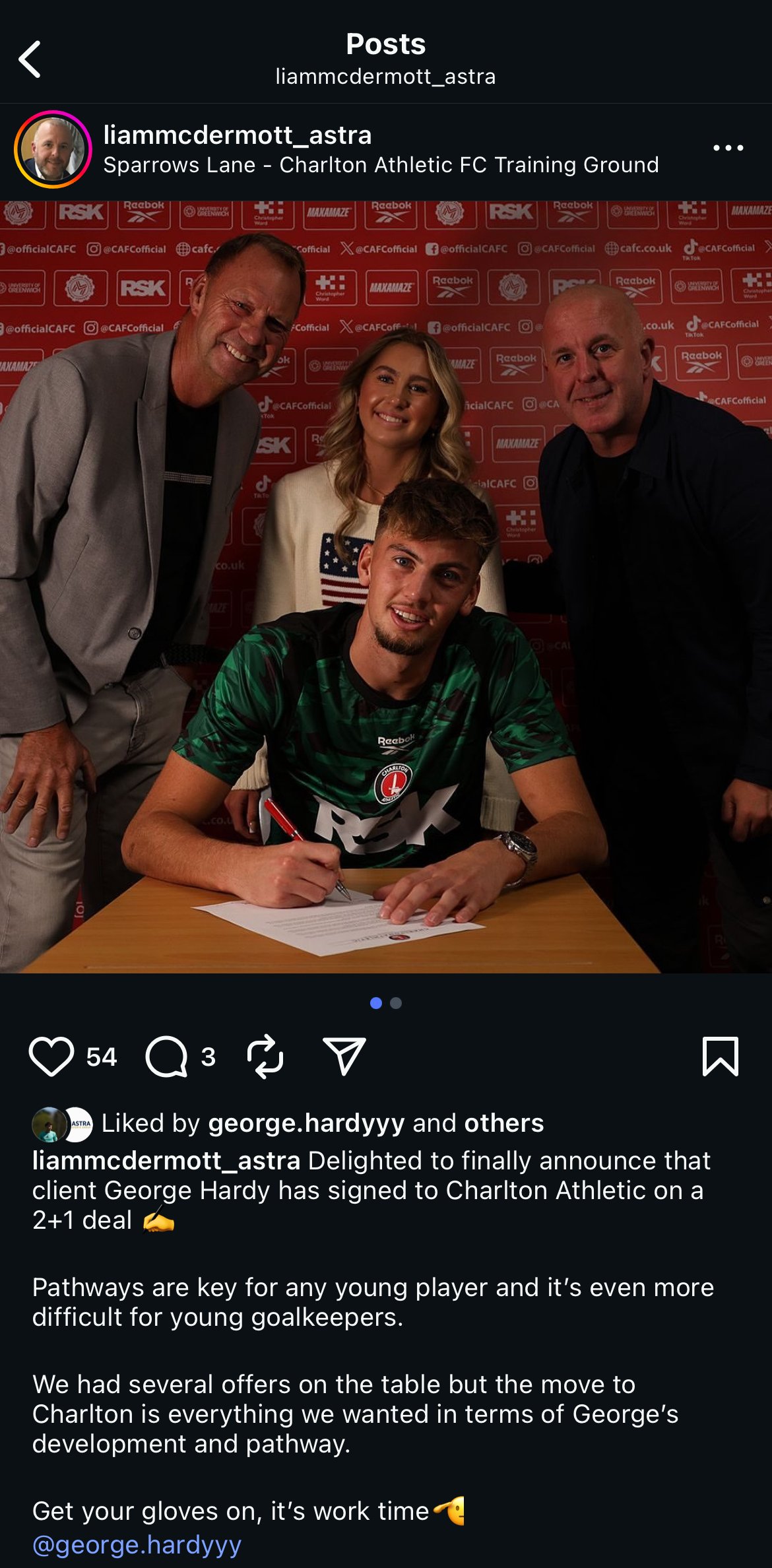View others who liked this post

503,1123
